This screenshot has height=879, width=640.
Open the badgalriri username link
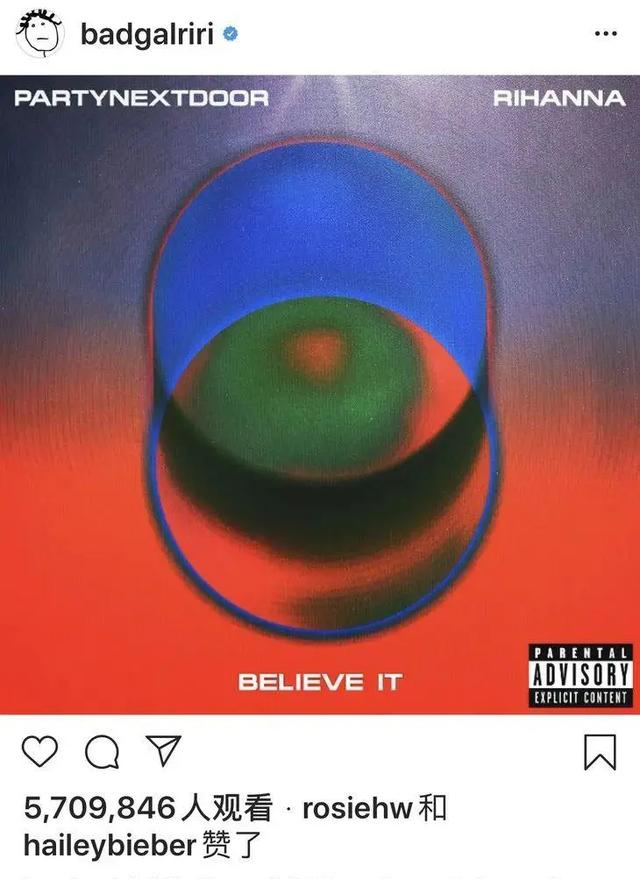click(x=147, y=35)
